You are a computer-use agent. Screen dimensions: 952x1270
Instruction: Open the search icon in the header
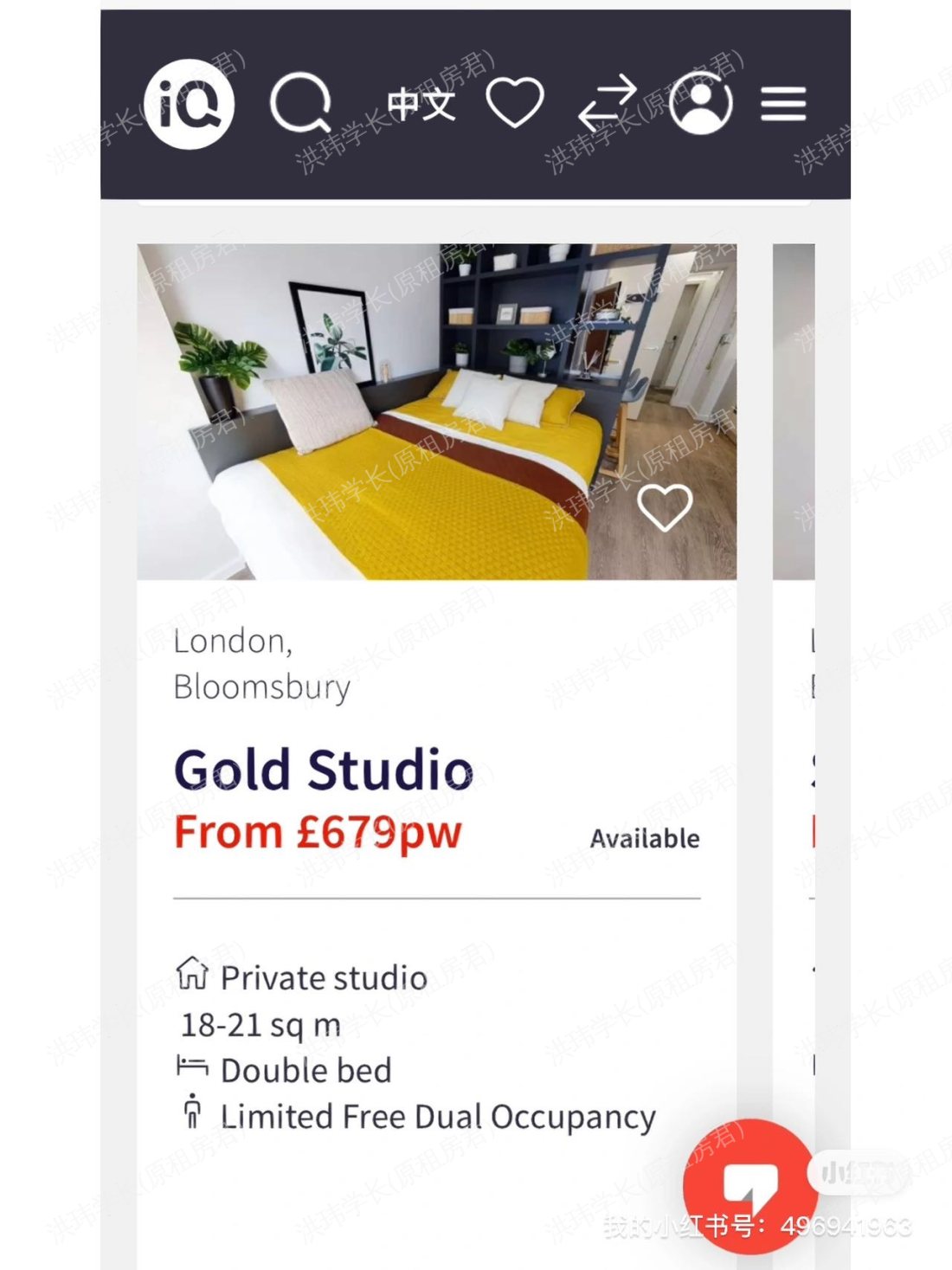point(300,104)
